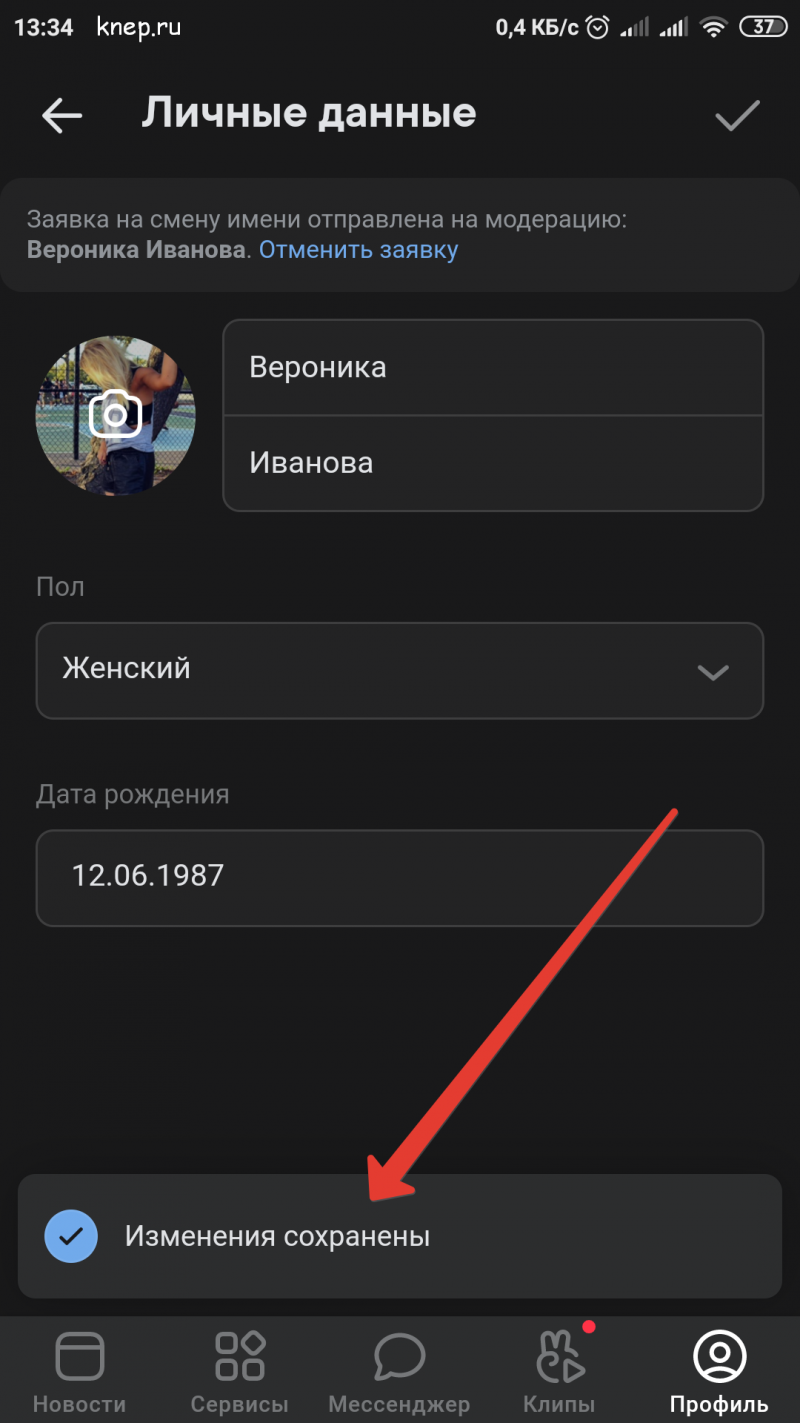Expand the Пол dropdown showing Женский
Viewport: 800px width, 1423px height.
point(399,670)
